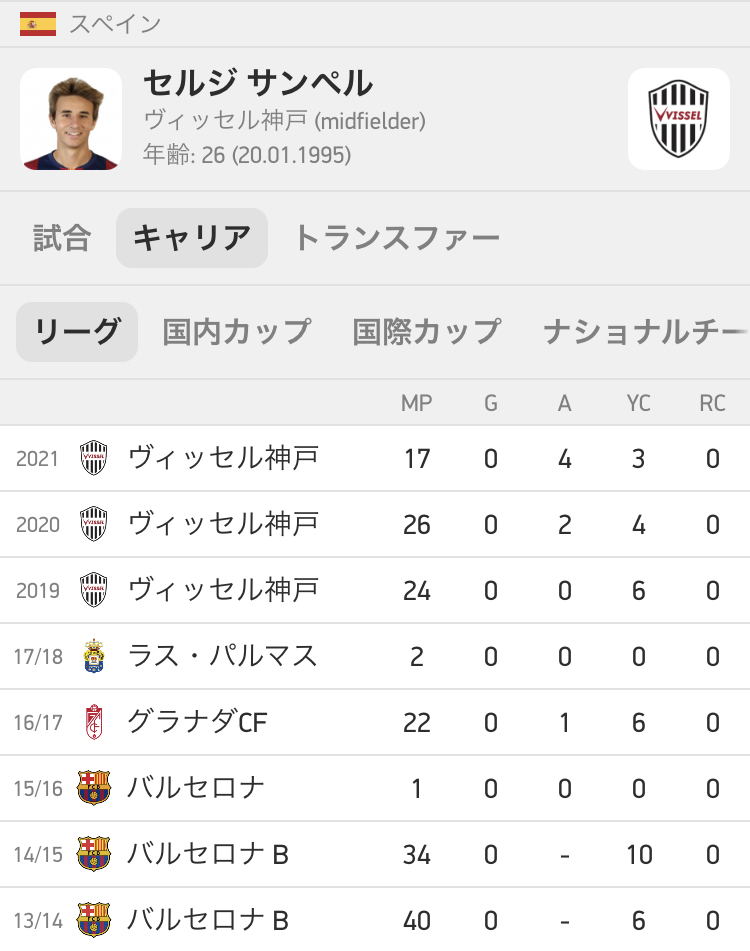Screen dimensions: 750x951
Task: Select the ナショナルチーム filter
Action: click(x=645, y=332)
